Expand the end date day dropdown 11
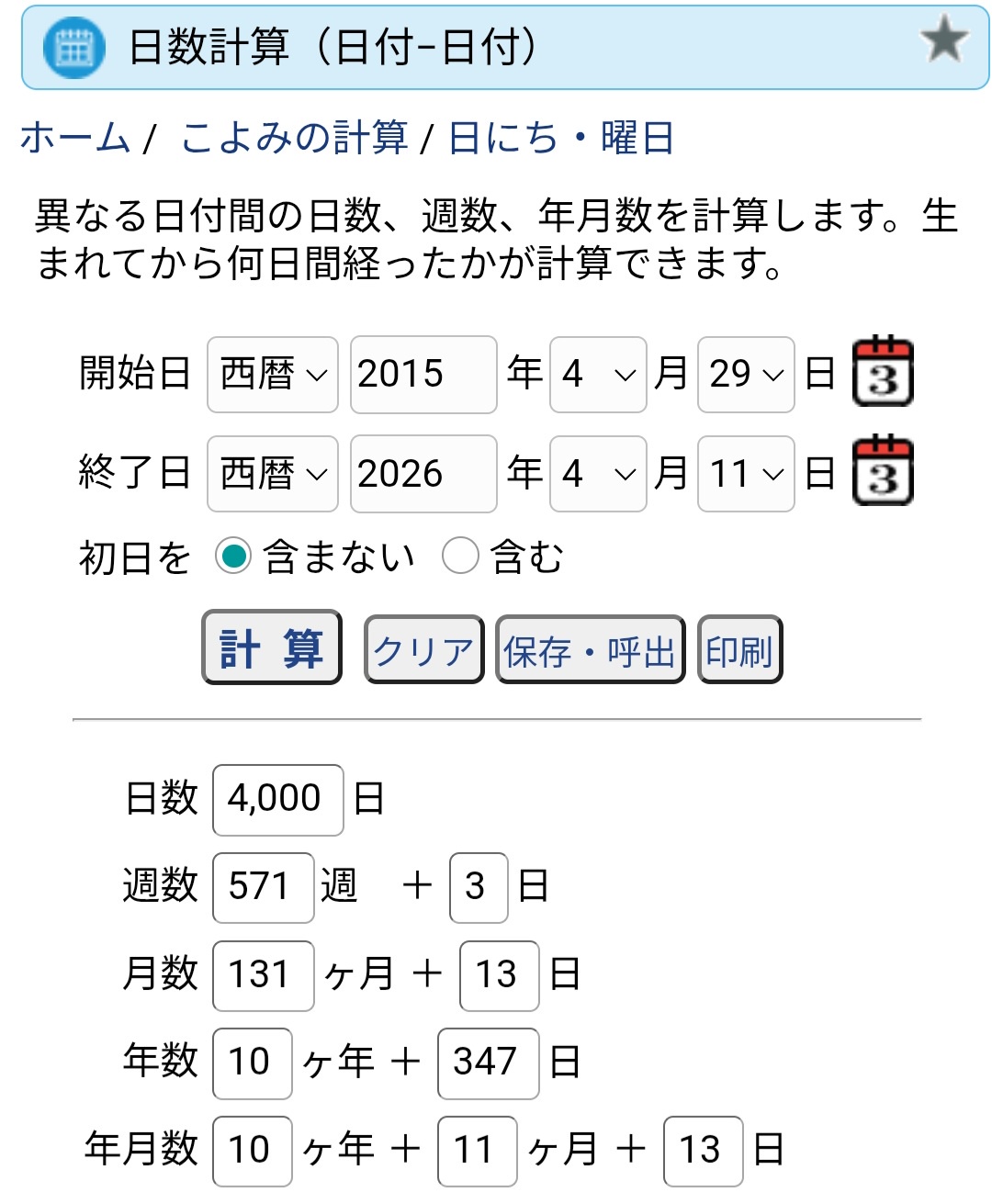The height and width of the screenshot is (1204, 992). 746,474
